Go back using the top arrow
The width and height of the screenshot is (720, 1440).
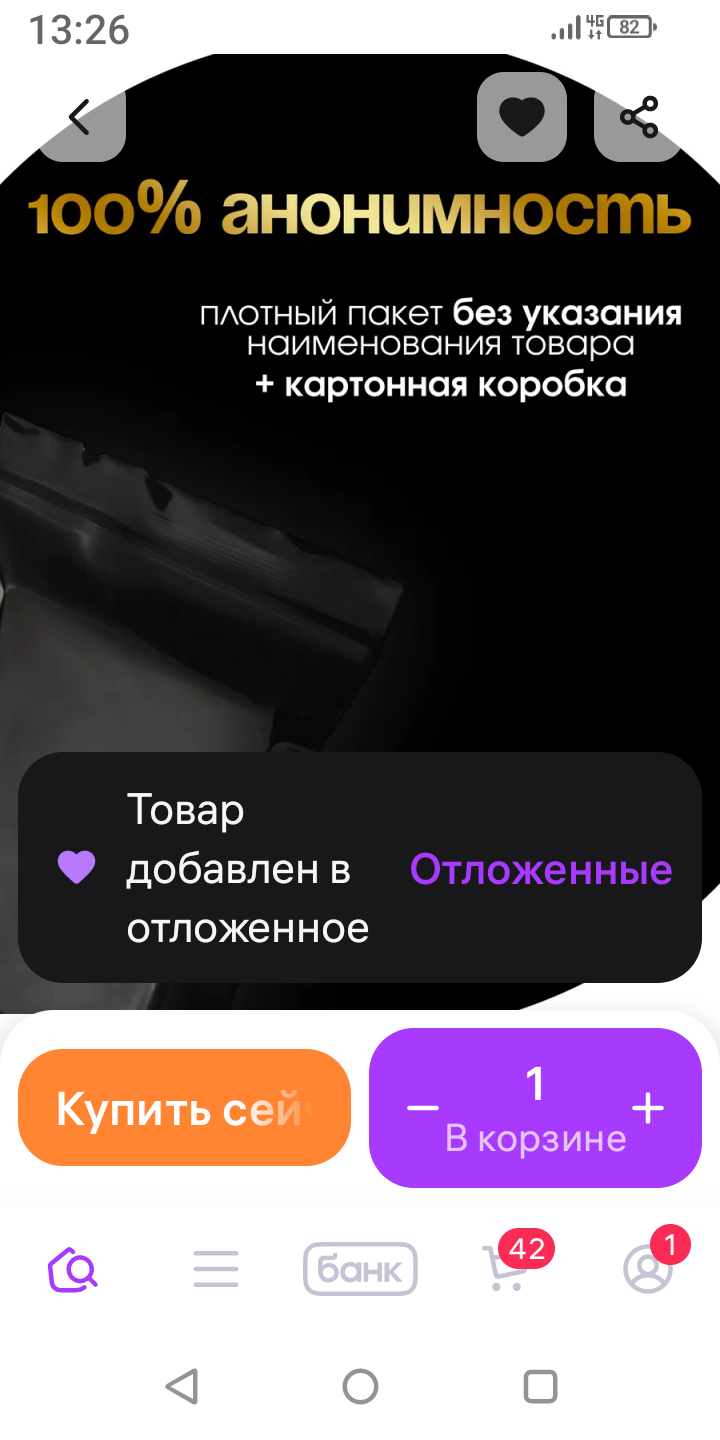click(x=80, y=118)
